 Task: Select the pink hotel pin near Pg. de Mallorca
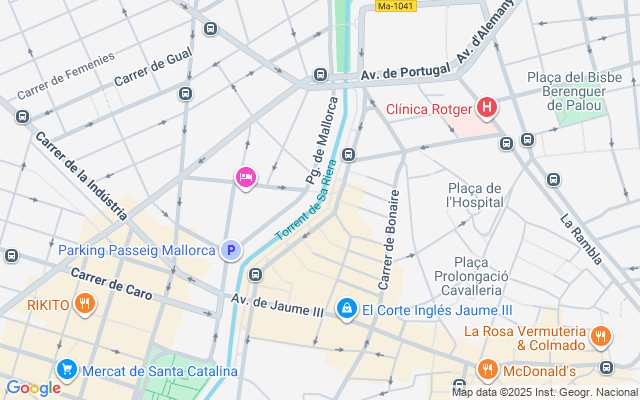(x=245, y=178)
